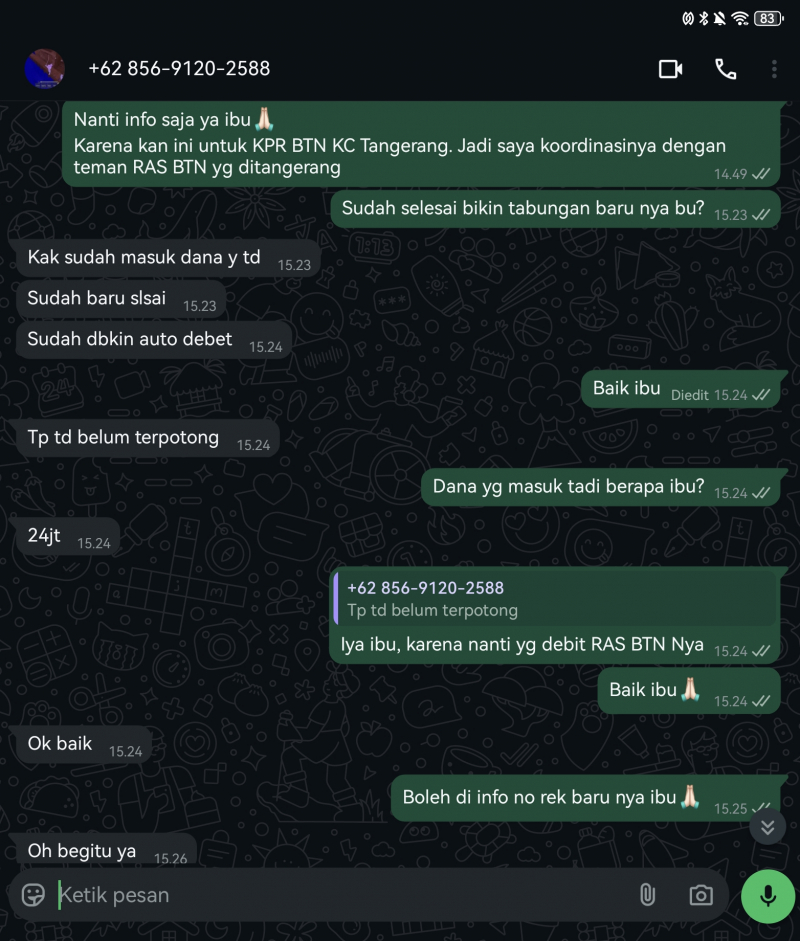Start a video call with this contact
Image resolution: width=800 pixels, height=941 pixels.
point(670,69)
